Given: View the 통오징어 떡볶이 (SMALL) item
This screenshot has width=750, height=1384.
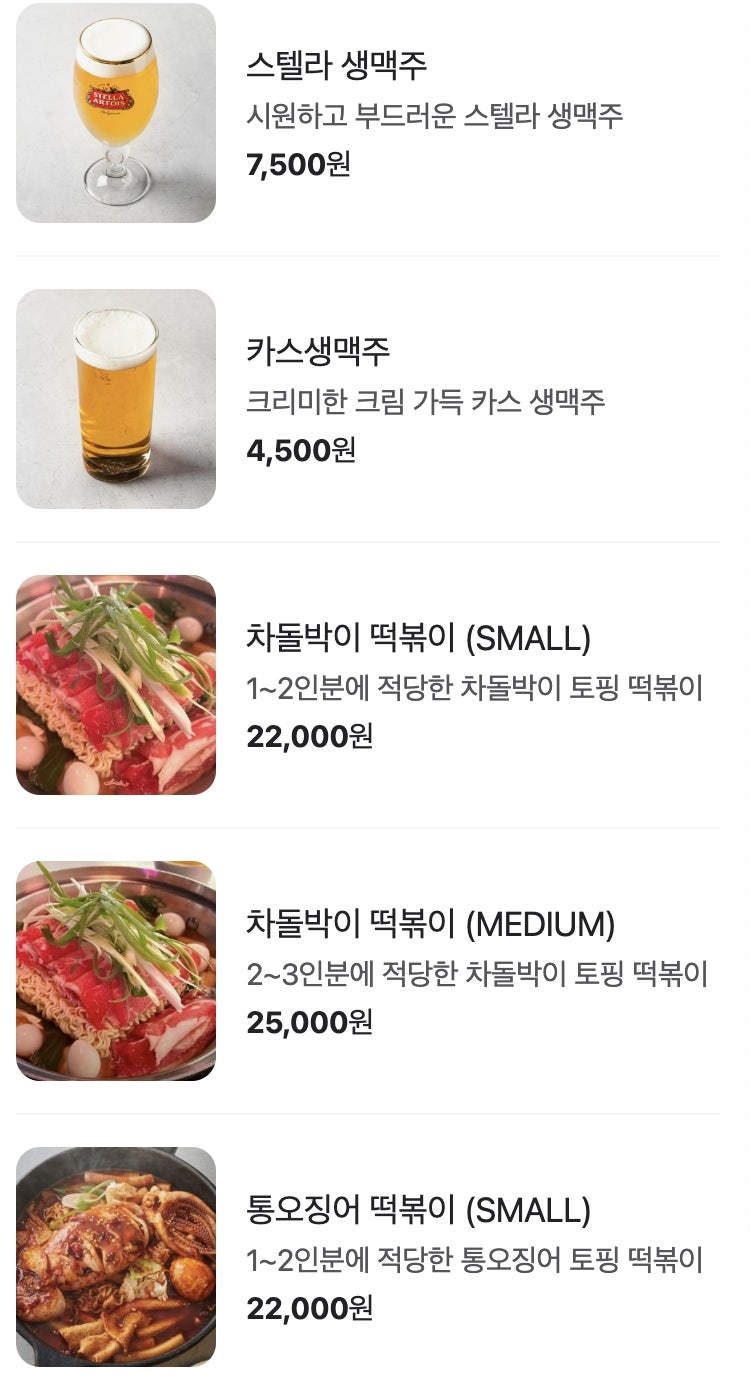Looking at the screenshot, I should click(x=418, y=1210).
